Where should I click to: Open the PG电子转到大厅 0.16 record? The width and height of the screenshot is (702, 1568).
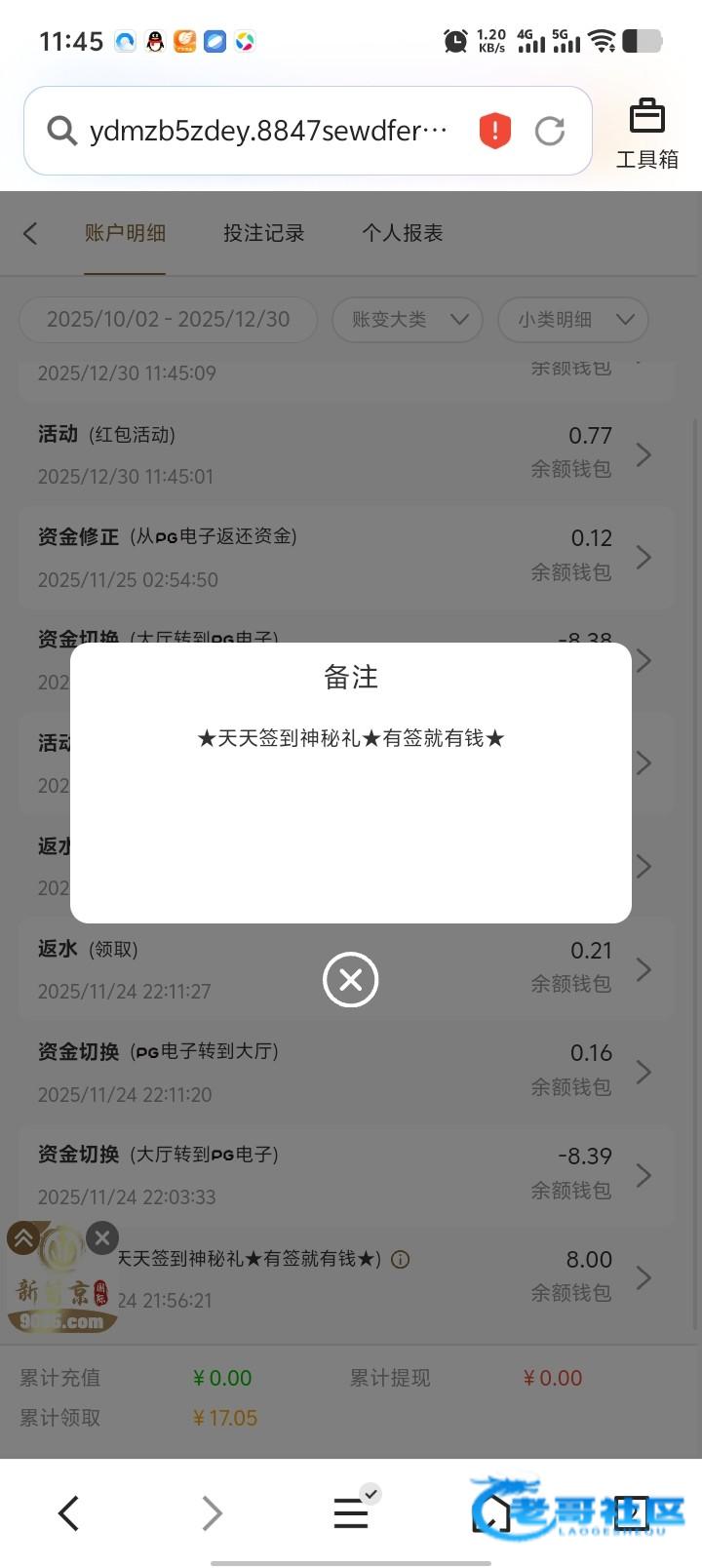[x=346, y=1073]
